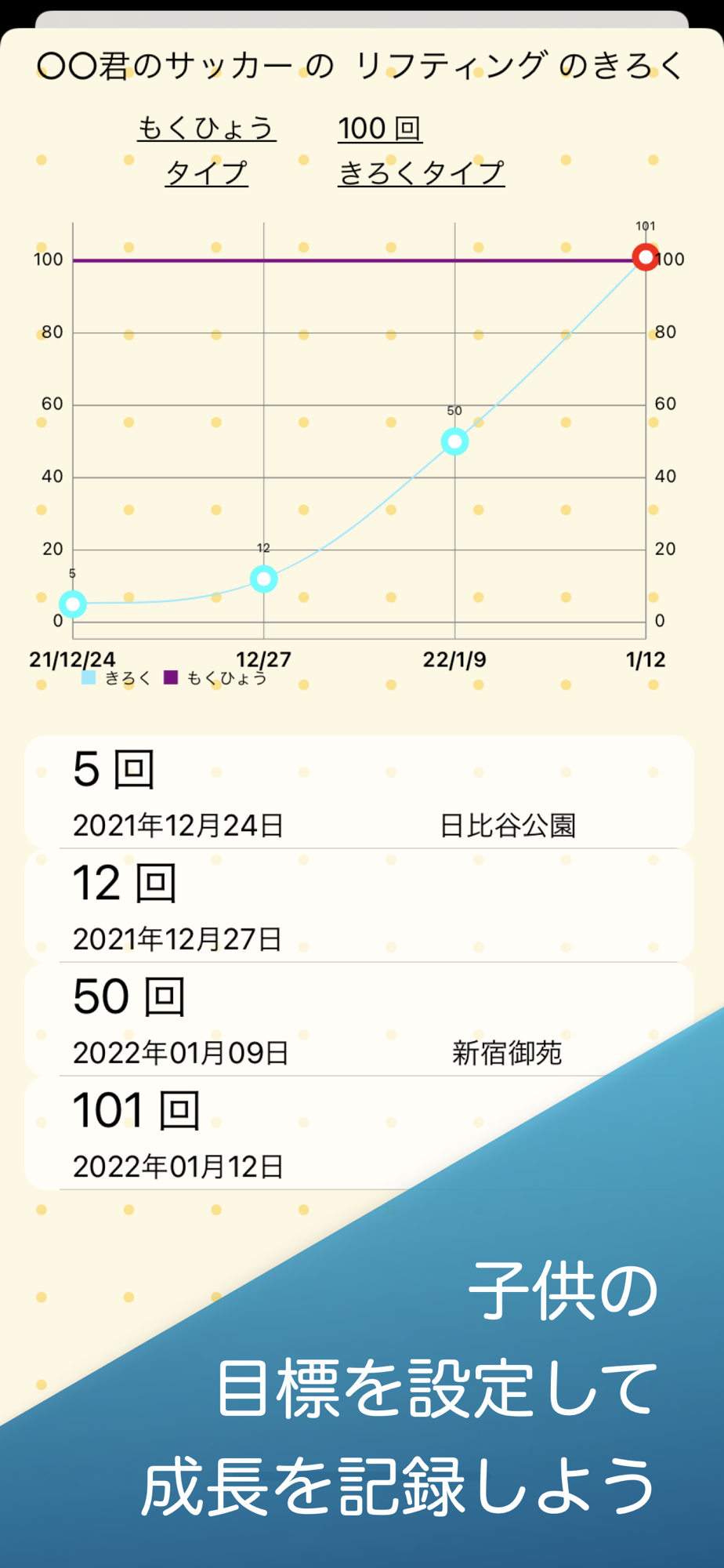The height and width of the screenshot is (1568, 724).
Task: Edit the 100 回 goal value
Action: pyautogui.click(x=380, y=128)
